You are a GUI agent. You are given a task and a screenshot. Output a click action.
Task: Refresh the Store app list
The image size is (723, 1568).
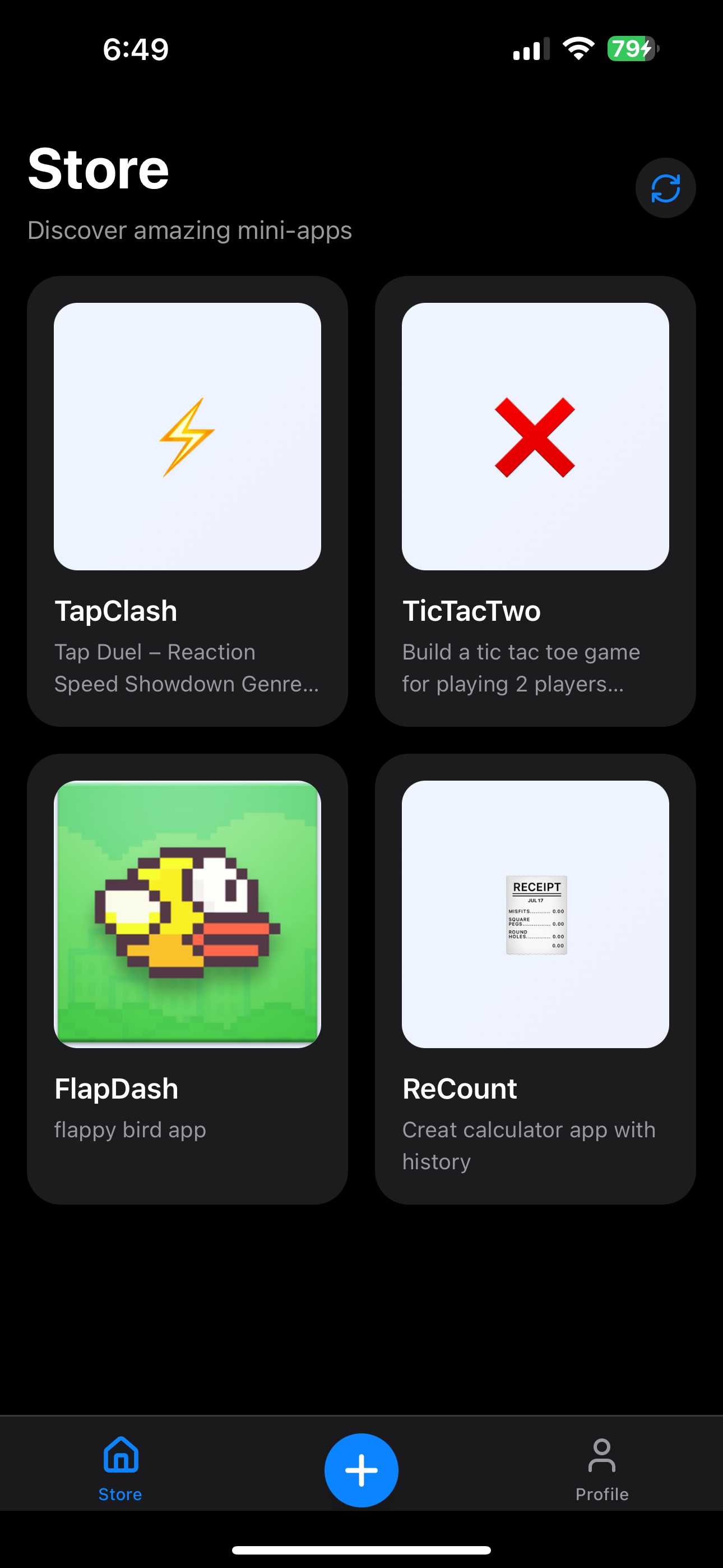pyautogui.click(x=665, y=188)
